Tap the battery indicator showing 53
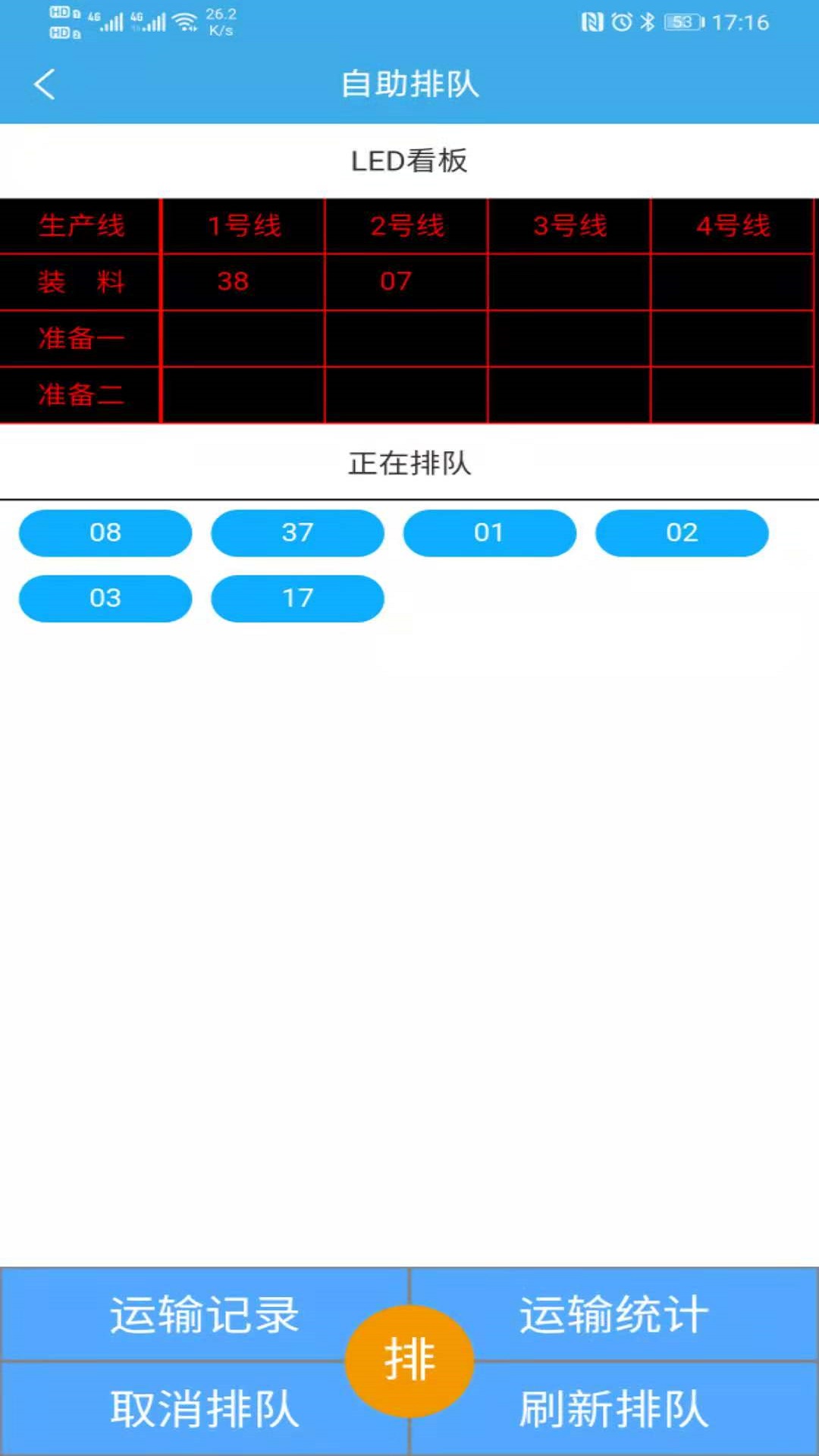Viewport: 819px width, 1456px height. click(680, 23)
